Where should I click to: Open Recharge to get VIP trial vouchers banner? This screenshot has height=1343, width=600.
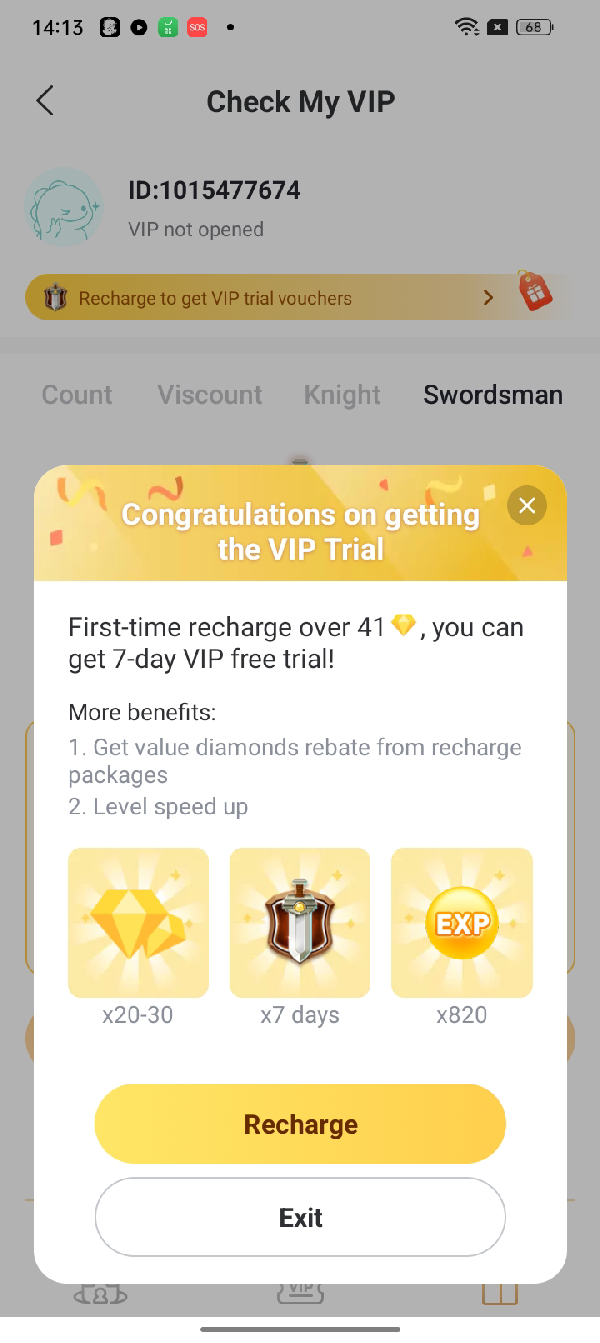coord(270,298)
